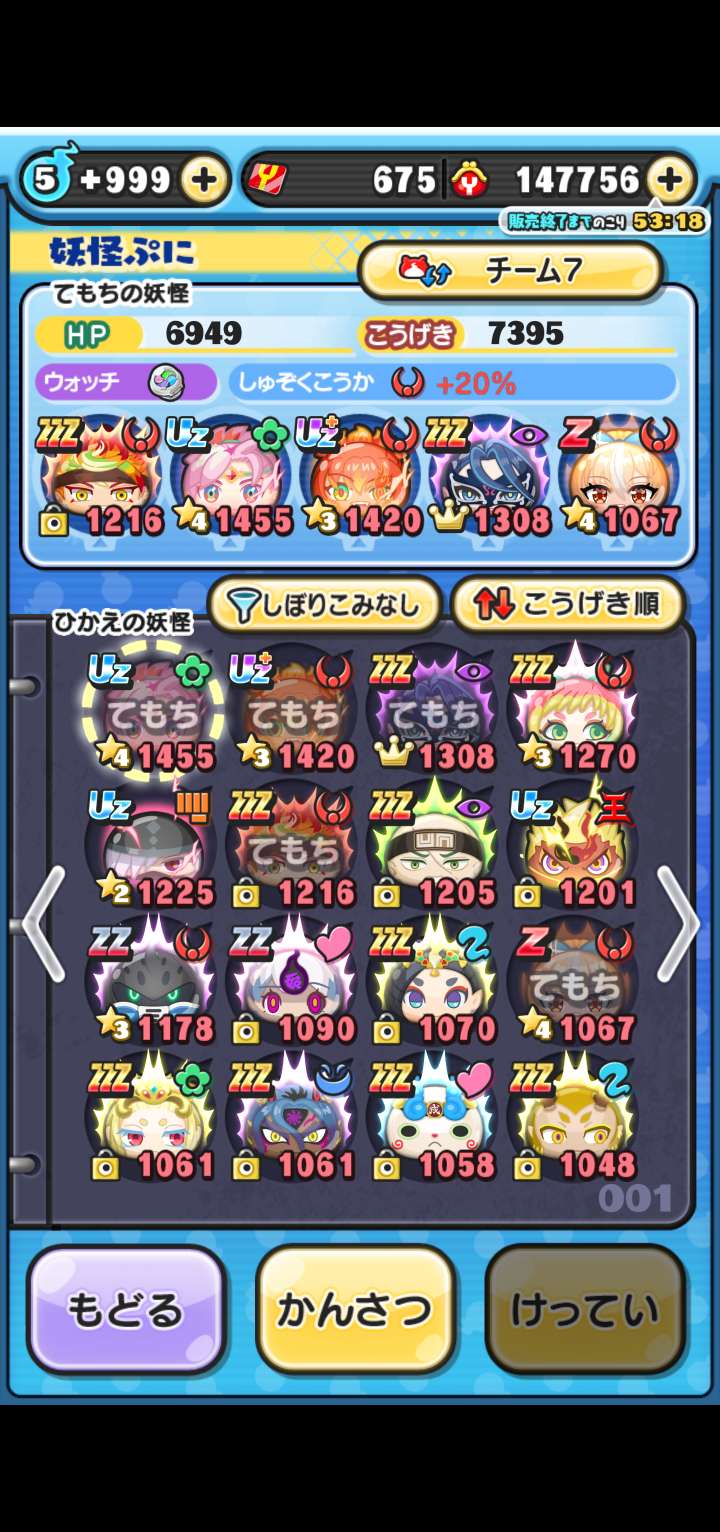Add stamina with the plus beside +999

click(203, 181)
